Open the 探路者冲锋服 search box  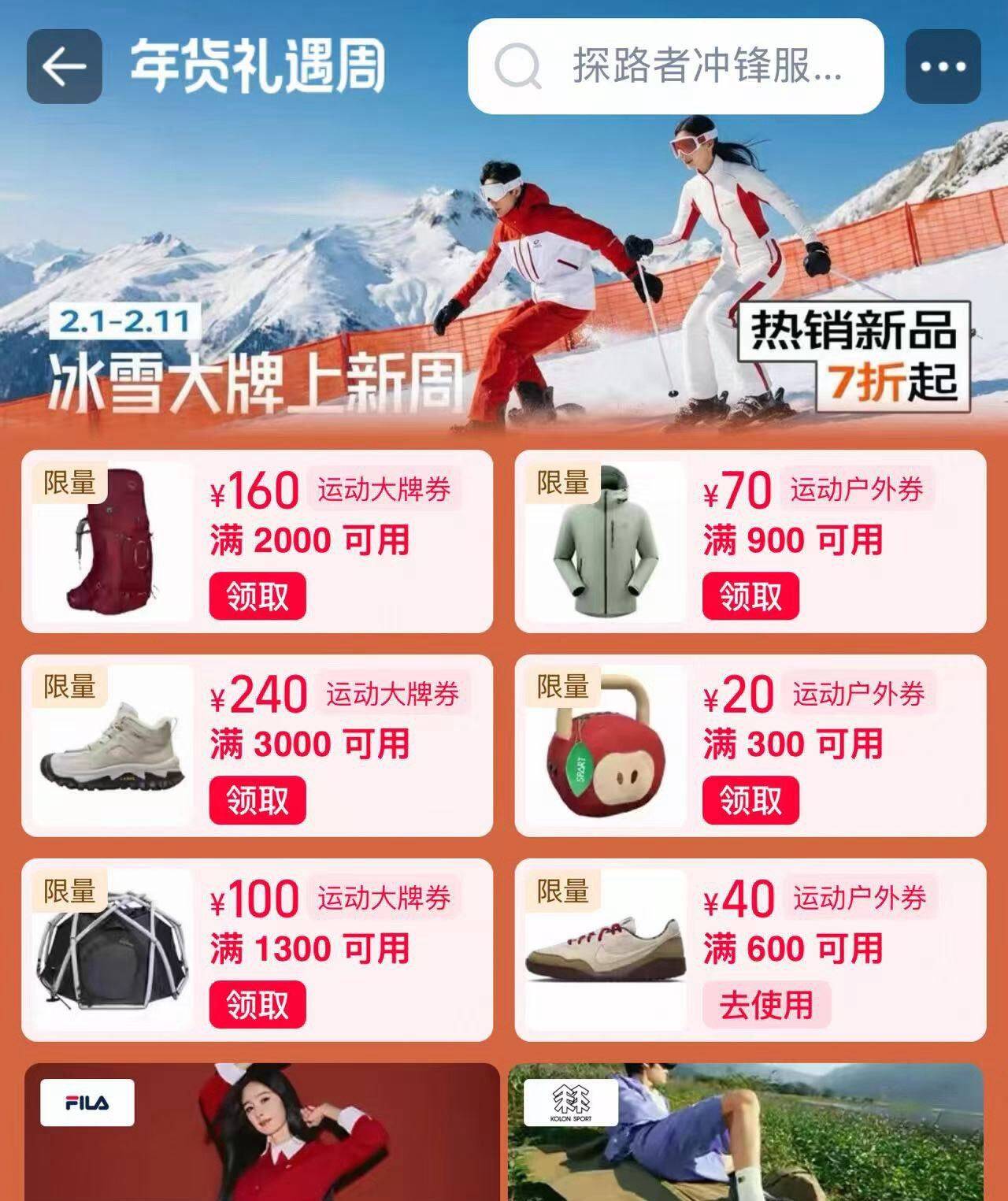[675, 67]
